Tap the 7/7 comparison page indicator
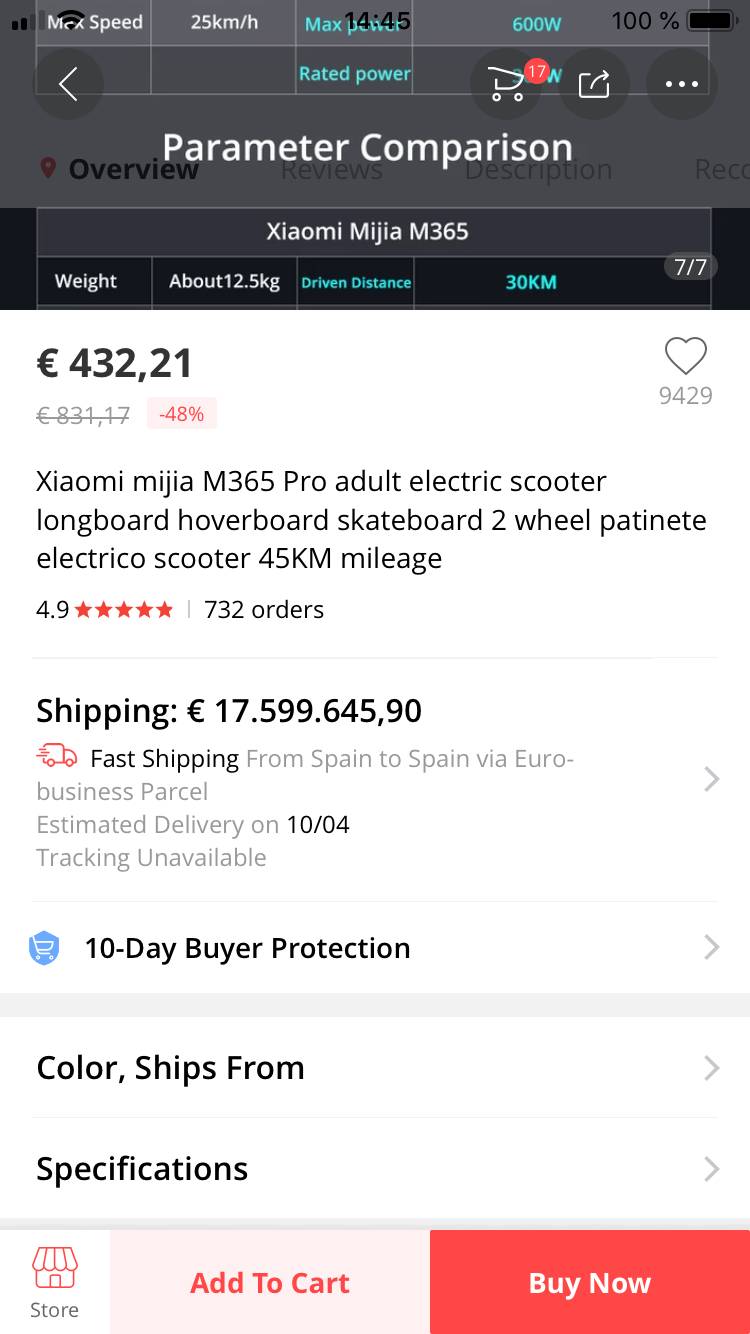The width and height of the screenshot is (750, 1334). 690,268
